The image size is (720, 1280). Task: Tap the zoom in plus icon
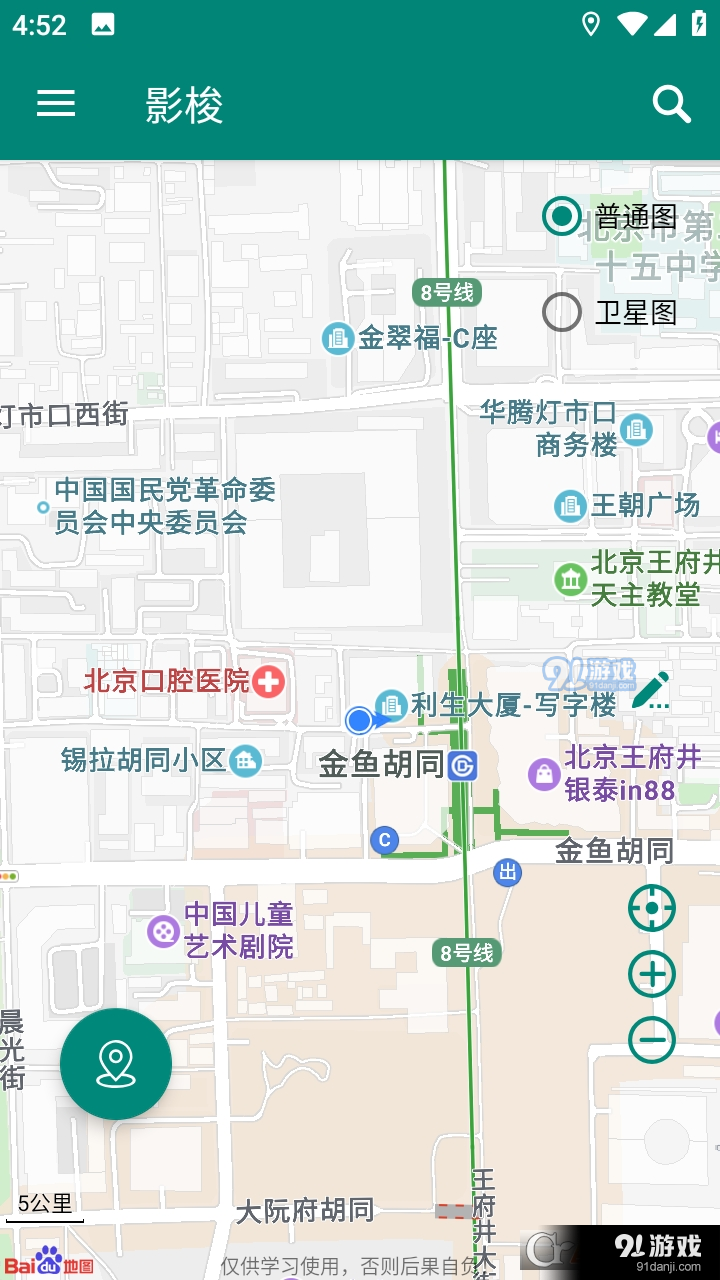pyautogui.click(x=651, y=974)
